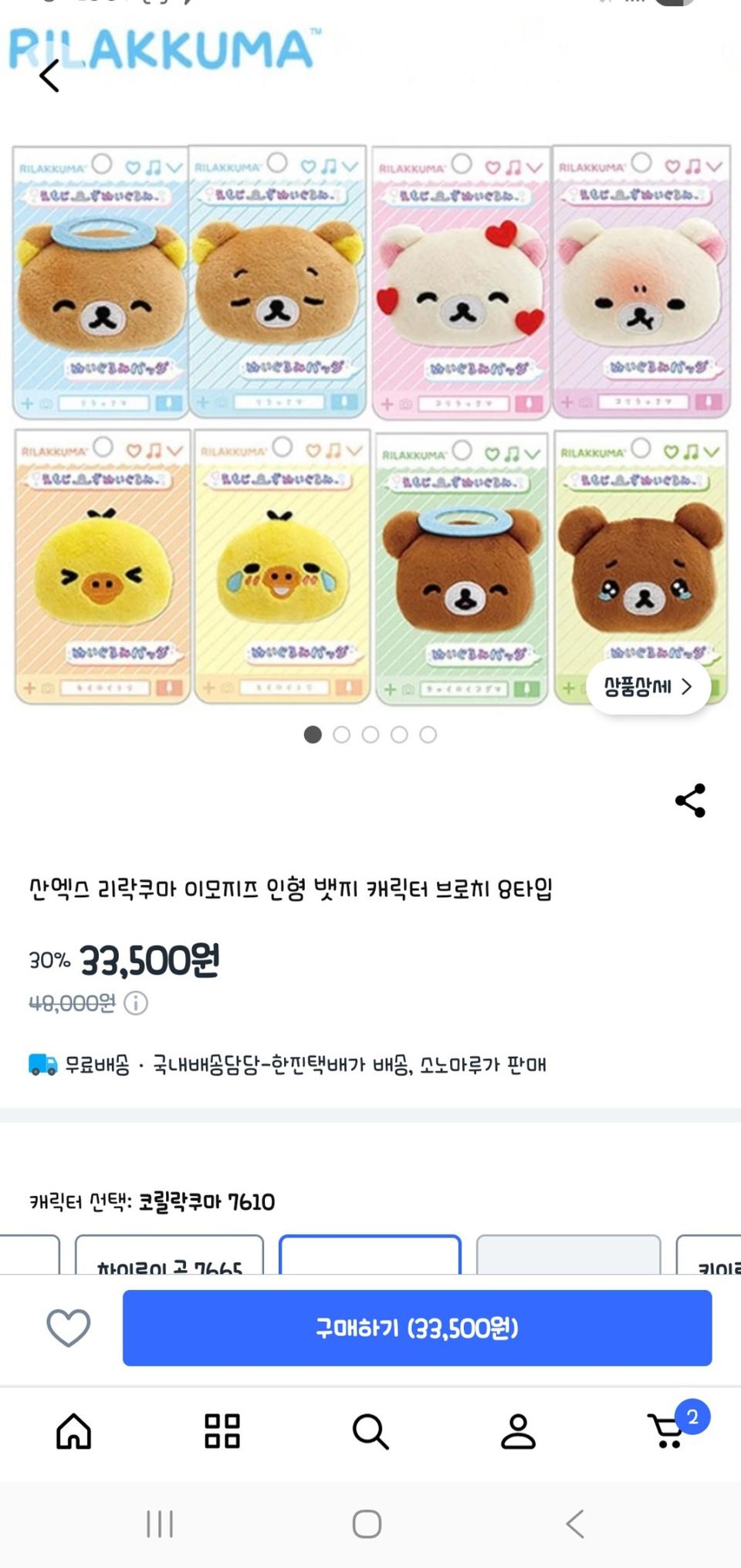Toggle the heart wishlist button

(x=69, y=1328)
